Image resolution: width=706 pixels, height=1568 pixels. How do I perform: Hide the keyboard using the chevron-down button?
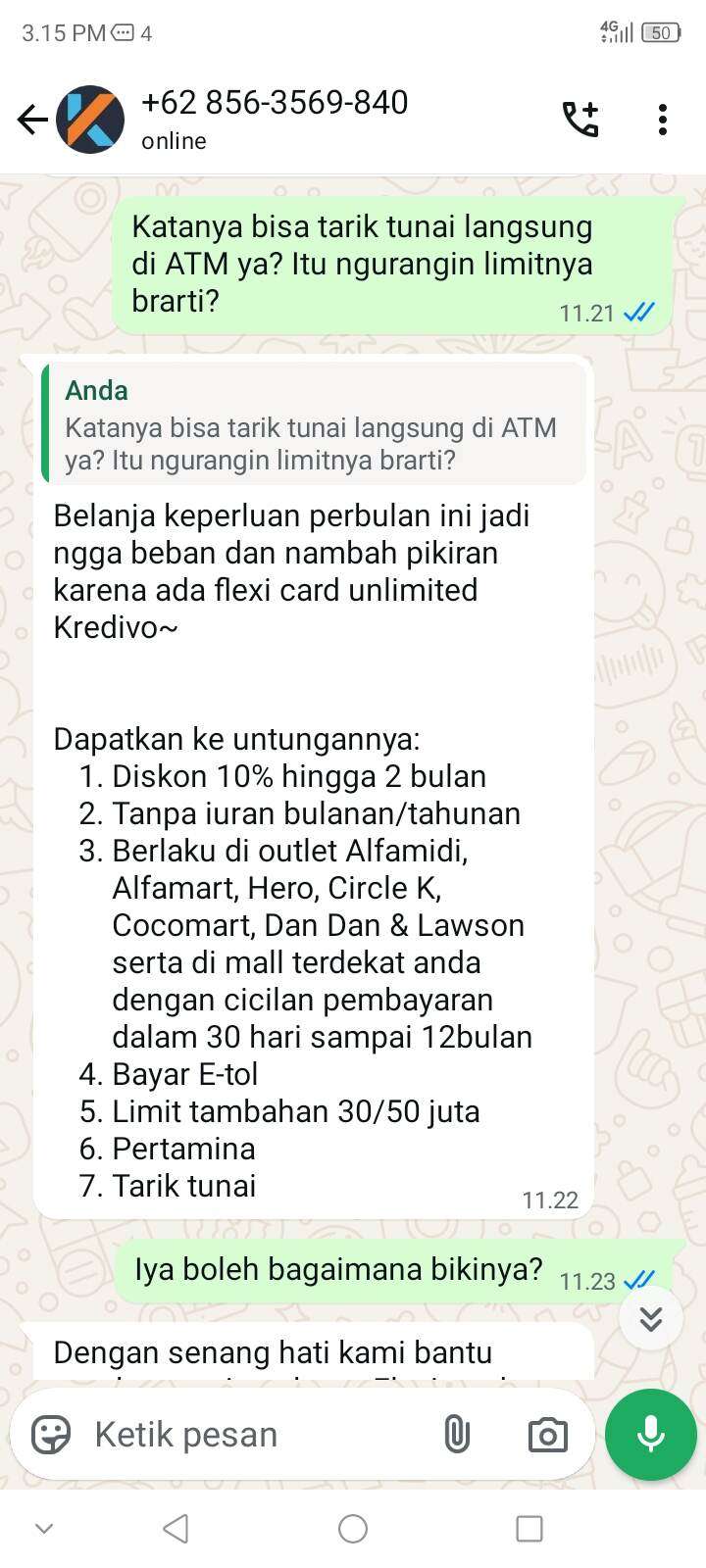tap(44, 1529)
